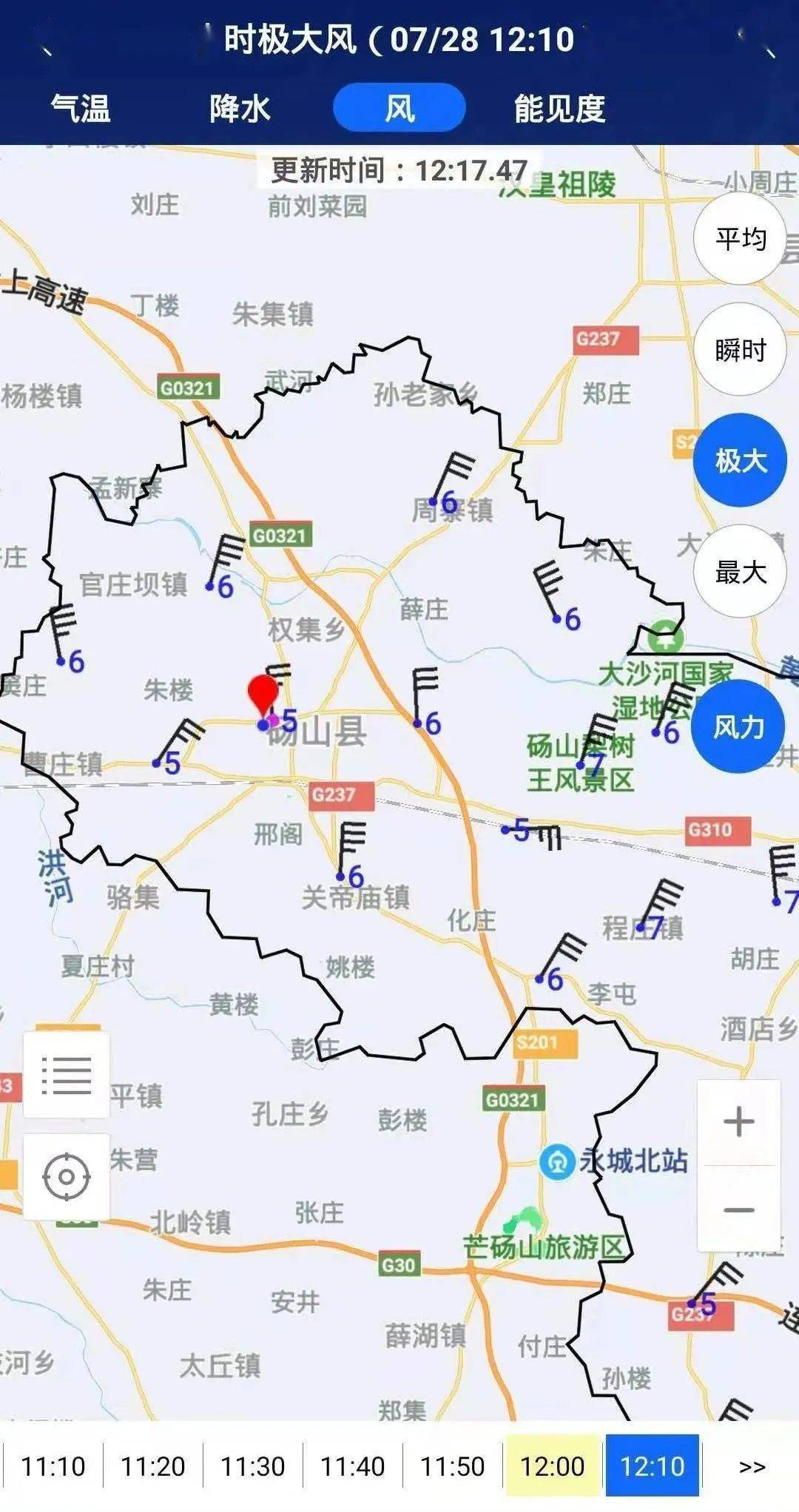Center map on my location
This screenshot has width=799, height=1512.
click(x=67, y=1177)
